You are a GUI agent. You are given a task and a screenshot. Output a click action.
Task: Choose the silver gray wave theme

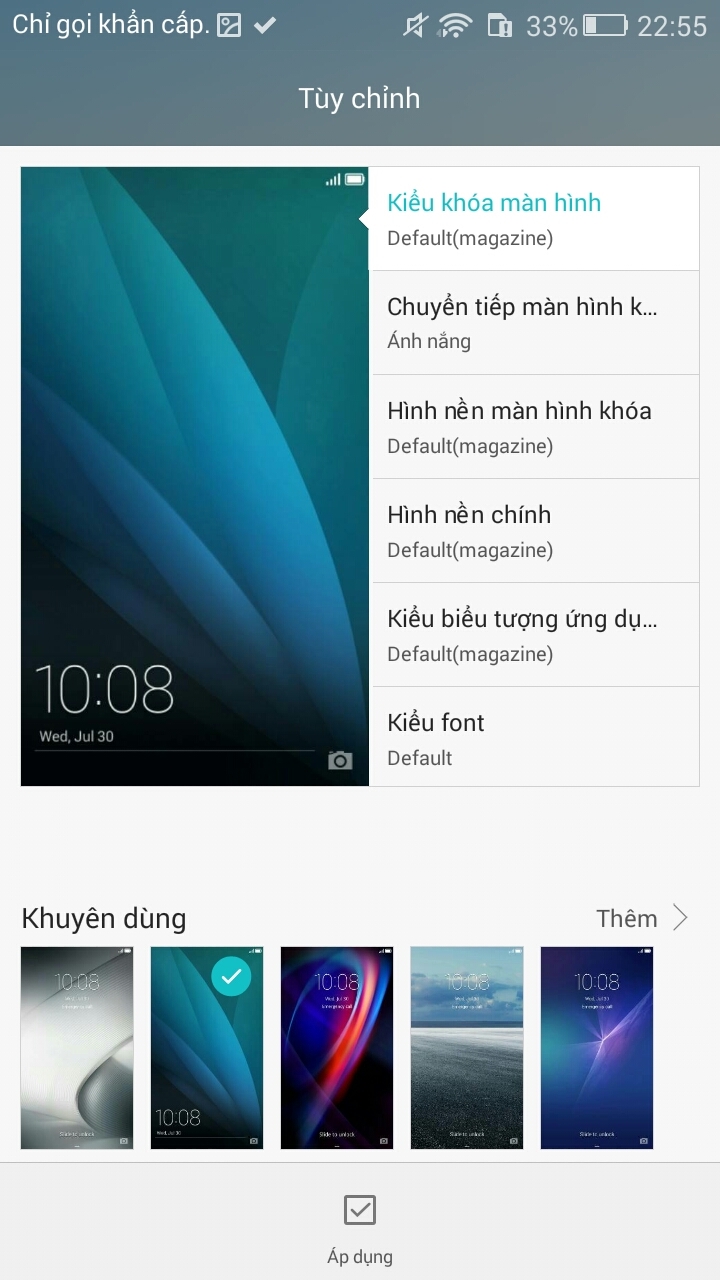tap(77, 1047)
